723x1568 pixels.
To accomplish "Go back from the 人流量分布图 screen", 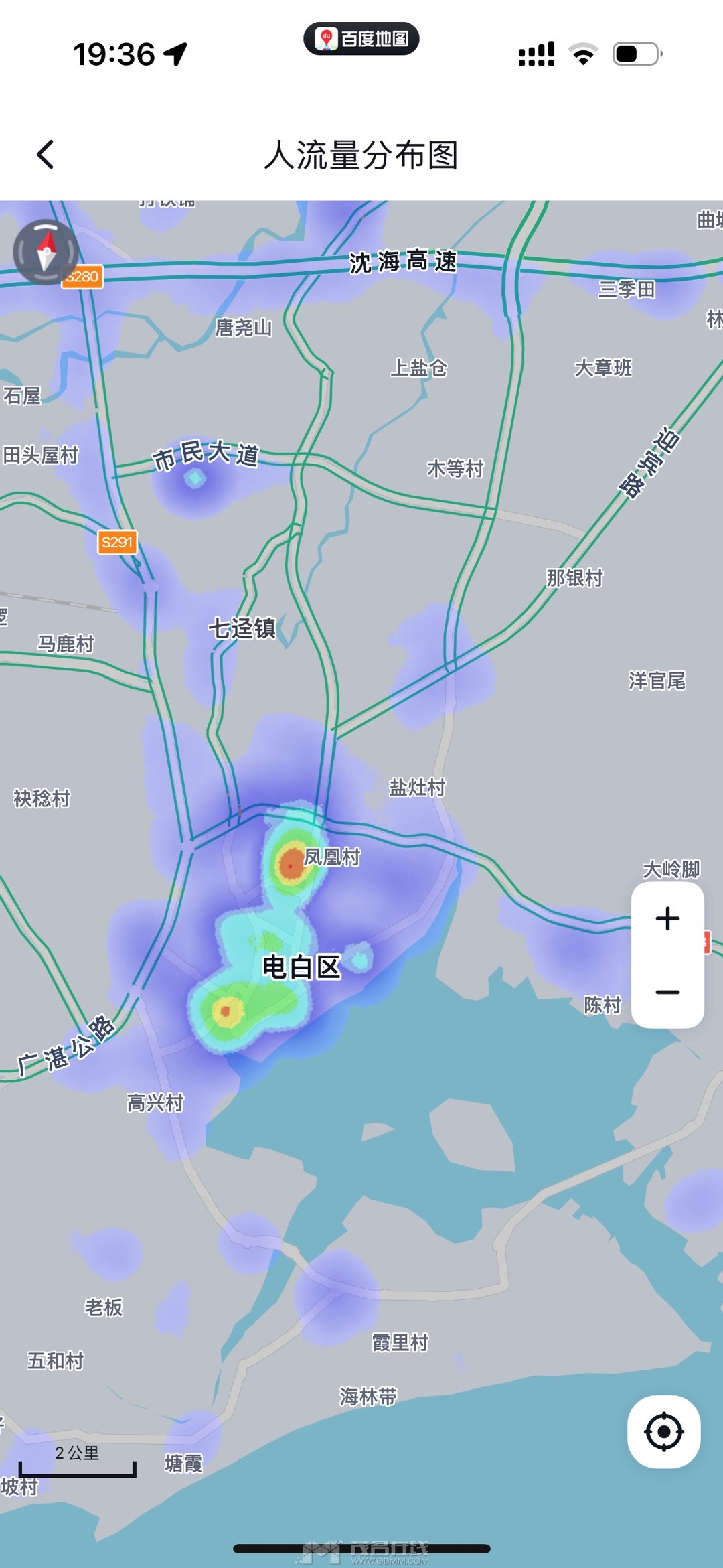I will [x=46, y=155].
